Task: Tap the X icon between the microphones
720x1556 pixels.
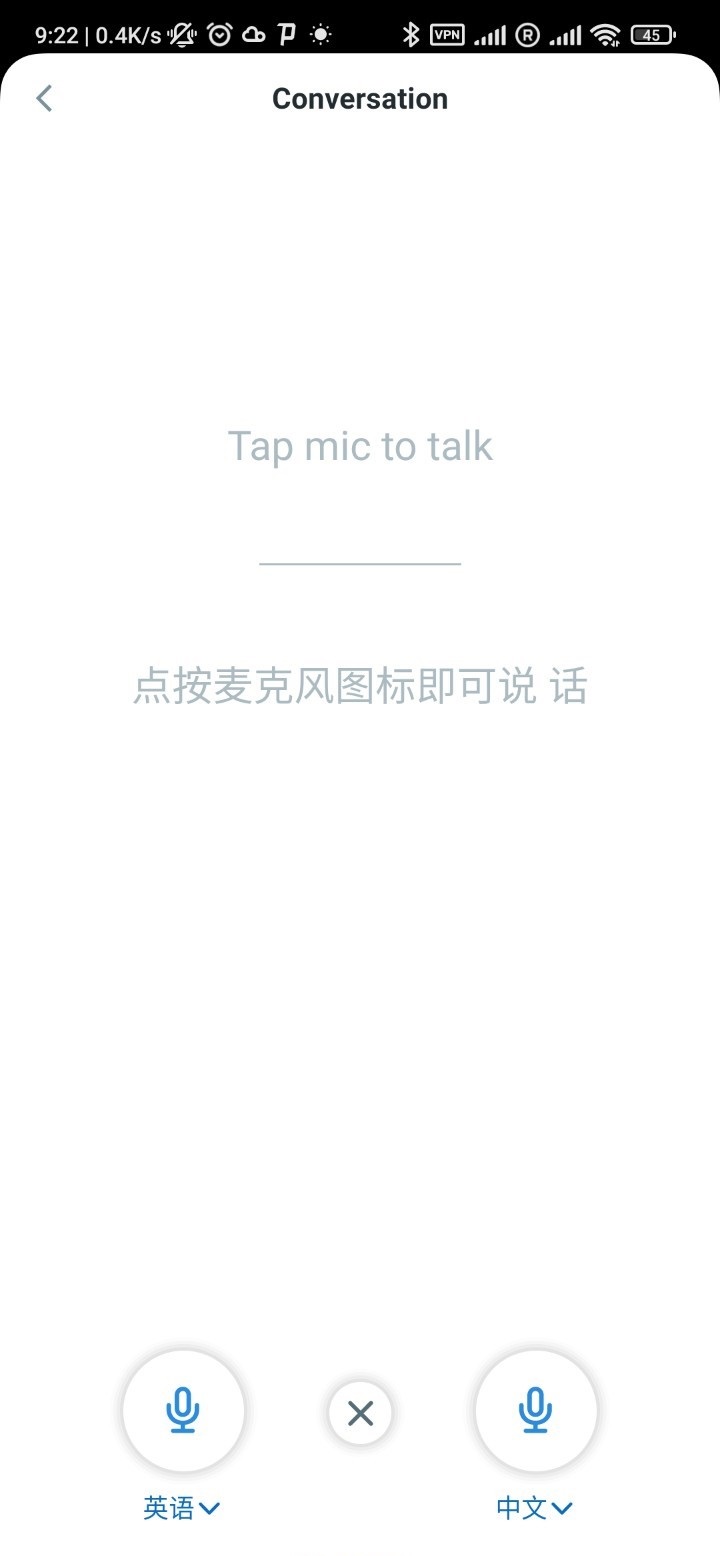Action: pos(360,1413)
